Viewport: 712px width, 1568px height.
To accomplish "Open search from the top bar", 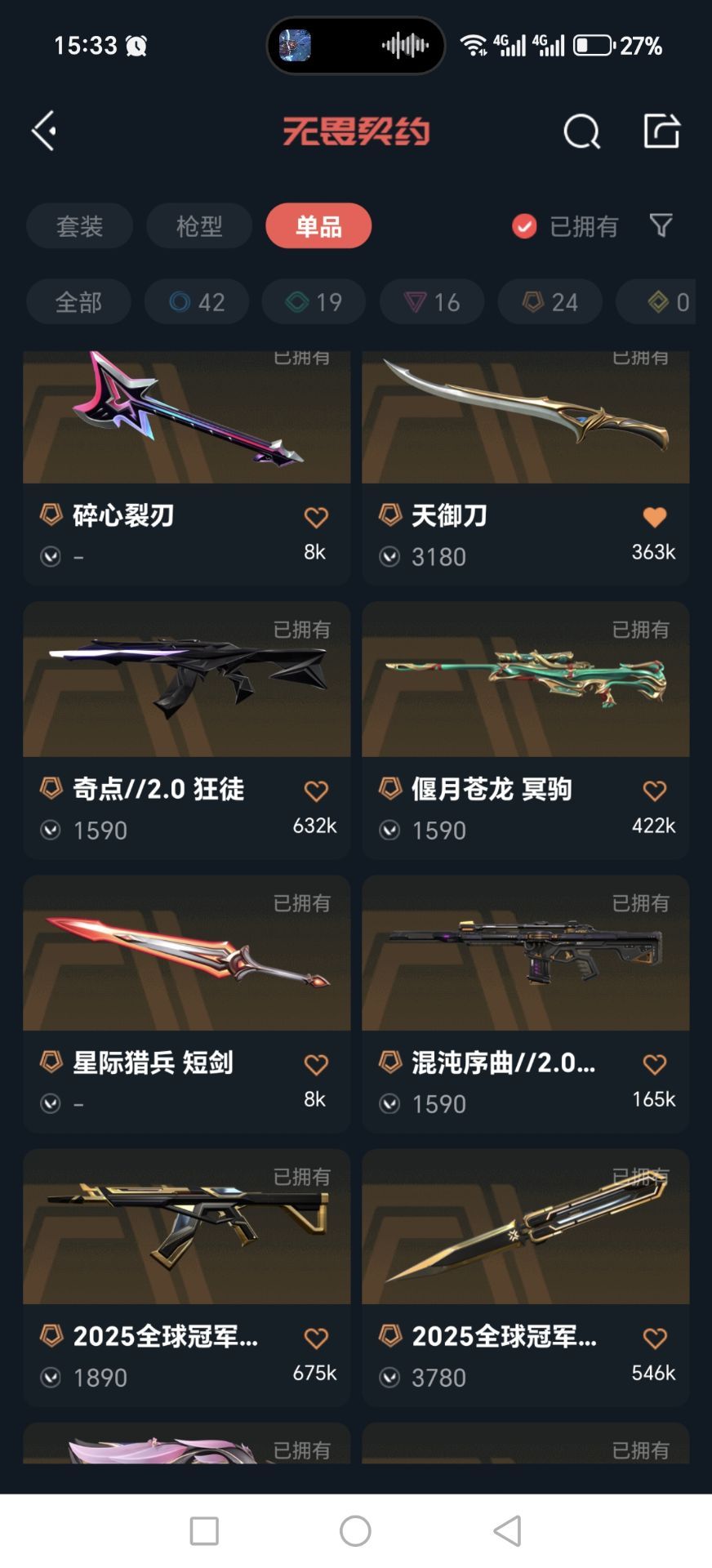I will click(581, 131).
